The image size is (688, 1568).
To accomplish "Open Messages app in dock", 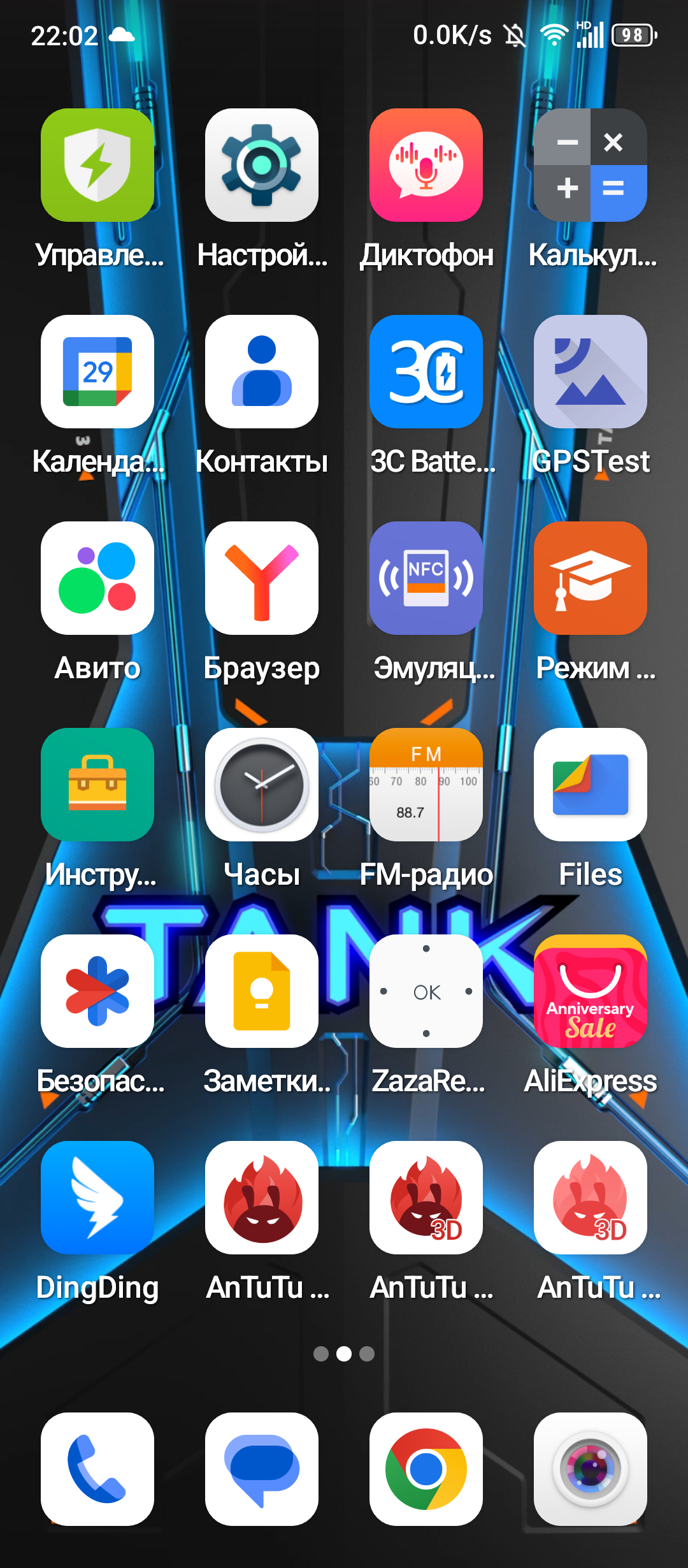I will coord(261,1469).
